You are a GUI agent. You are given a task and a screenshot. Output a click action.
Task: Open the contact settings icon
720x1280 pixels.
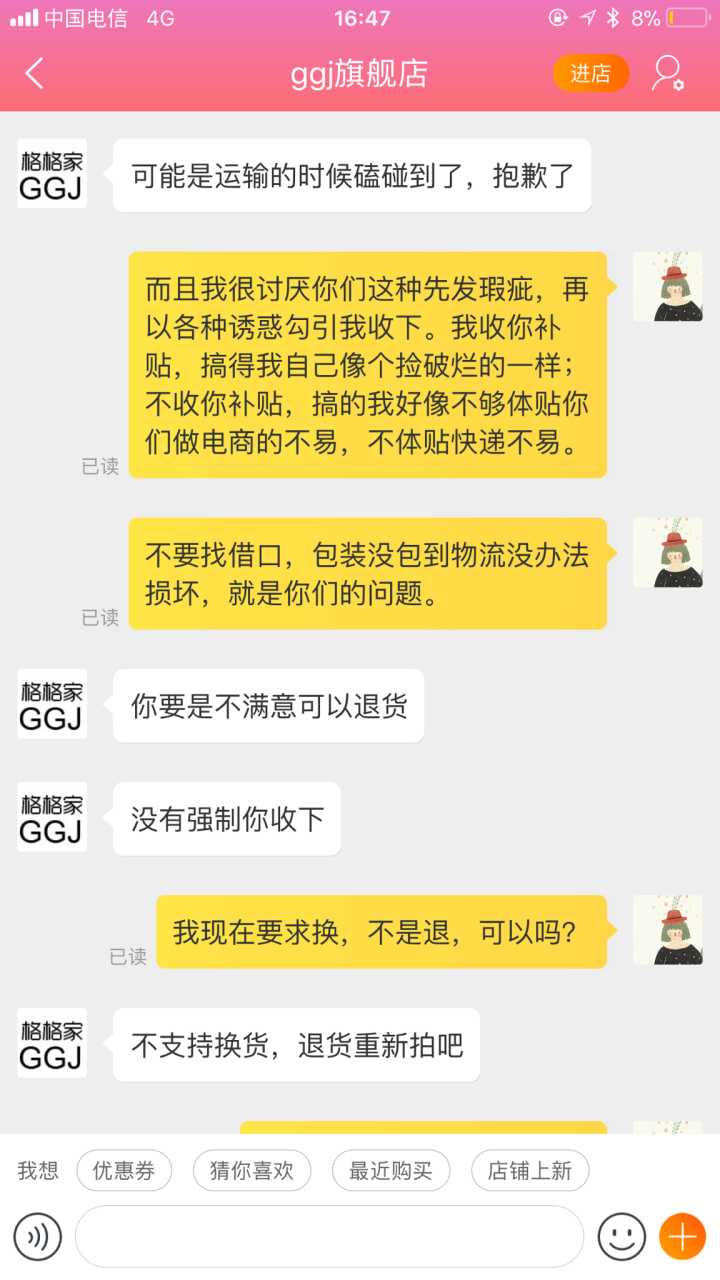(667, 74)
